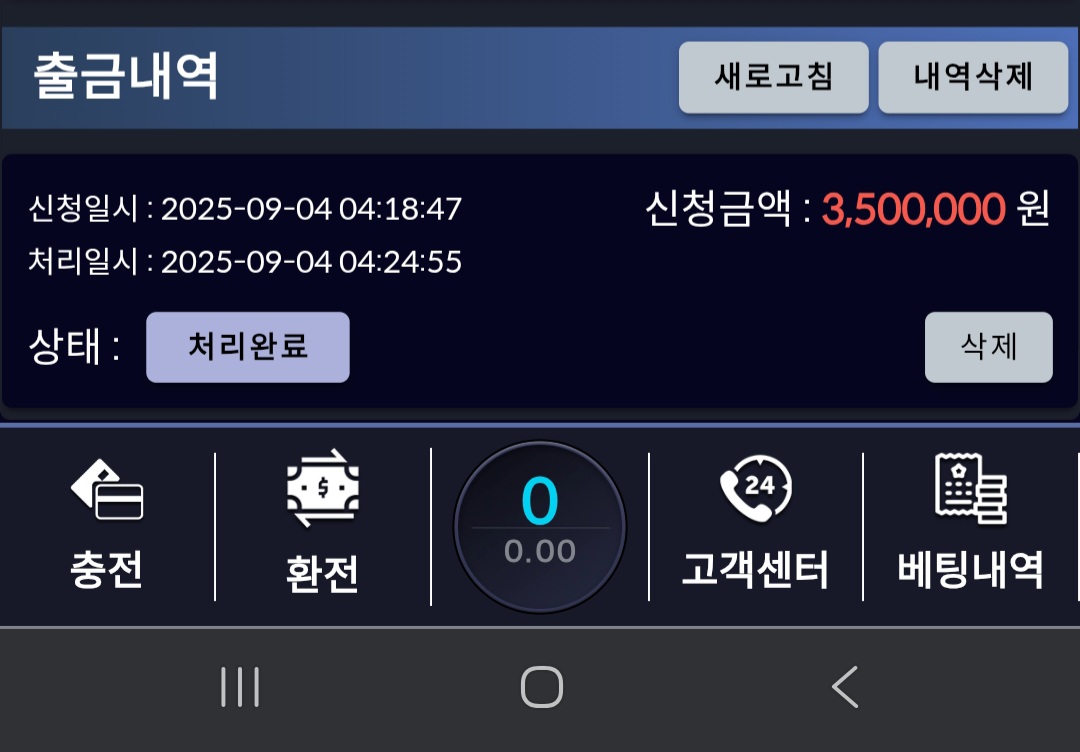Tap 내역삭제 to clear history
The image size is (1080, 752).
(973, 77)
